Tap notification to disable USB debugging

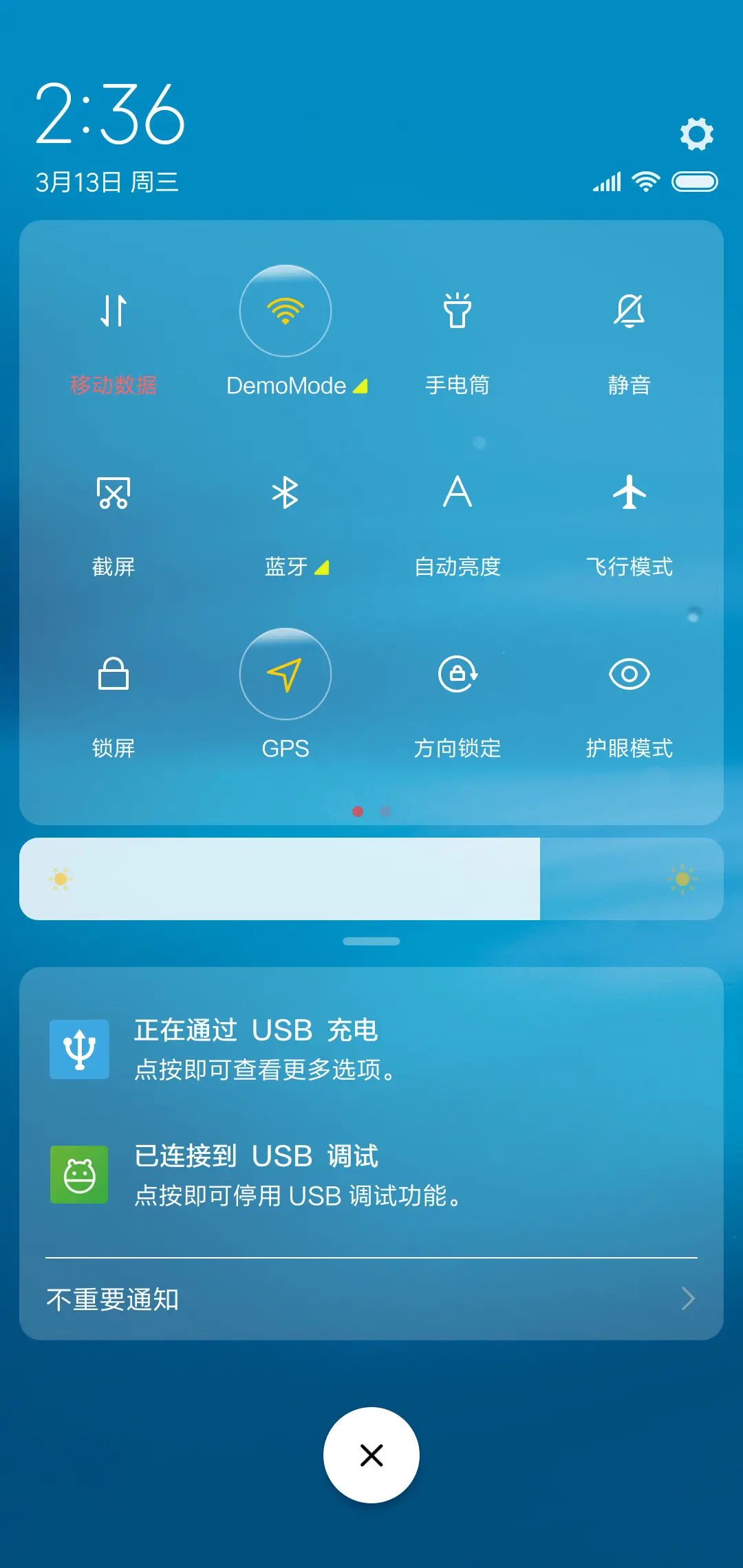pos(371,1176)
